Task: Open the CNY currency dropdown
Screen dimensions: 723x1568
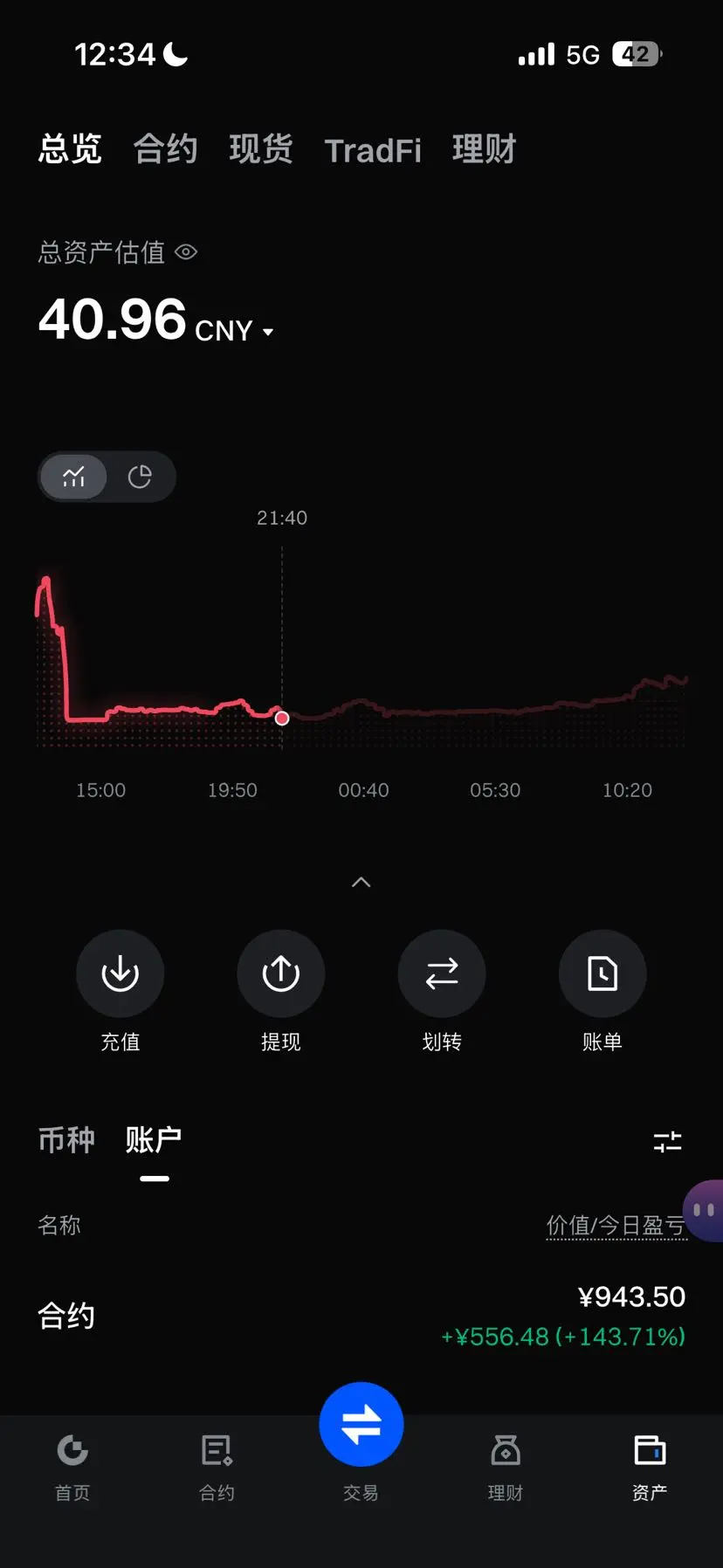Action: point(234,331)
